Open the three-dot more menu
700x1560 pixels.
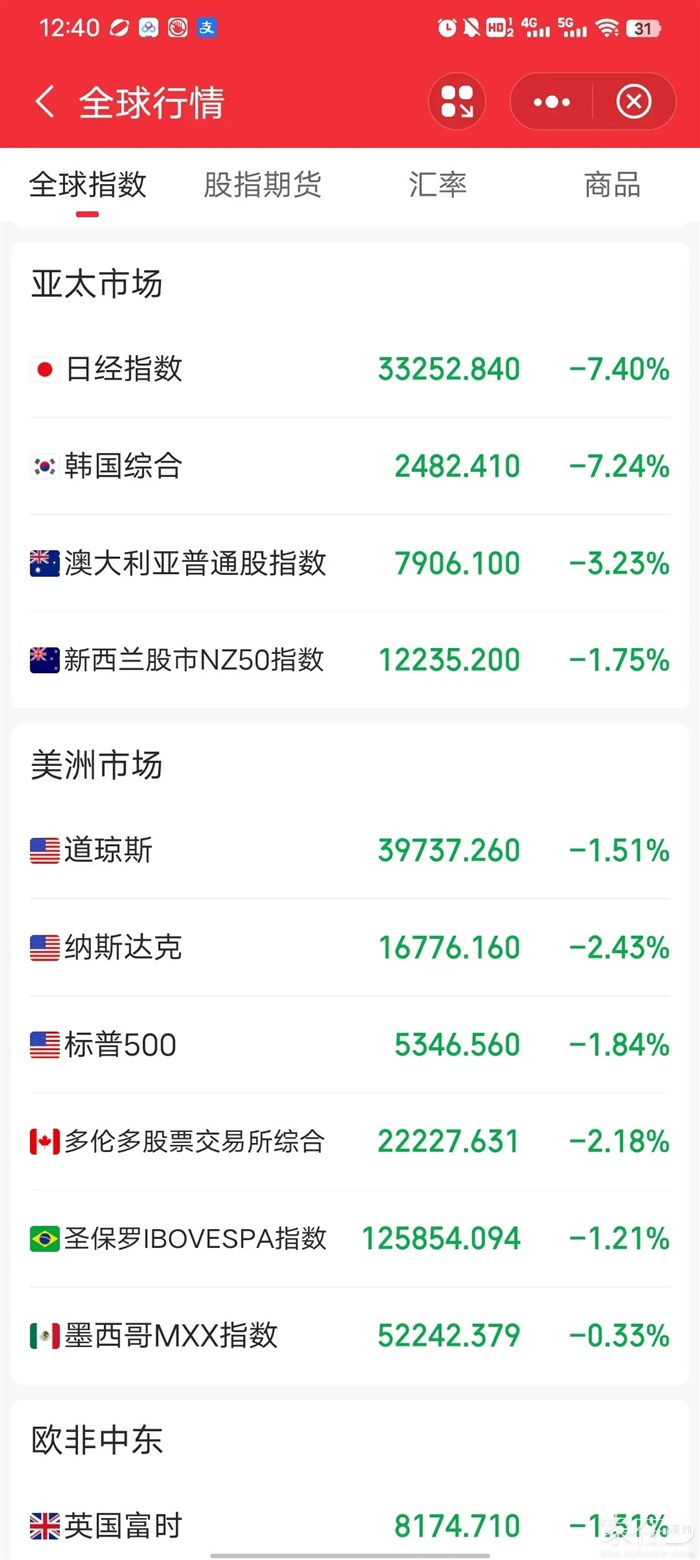pyautogui.click(x=551, y=102)
